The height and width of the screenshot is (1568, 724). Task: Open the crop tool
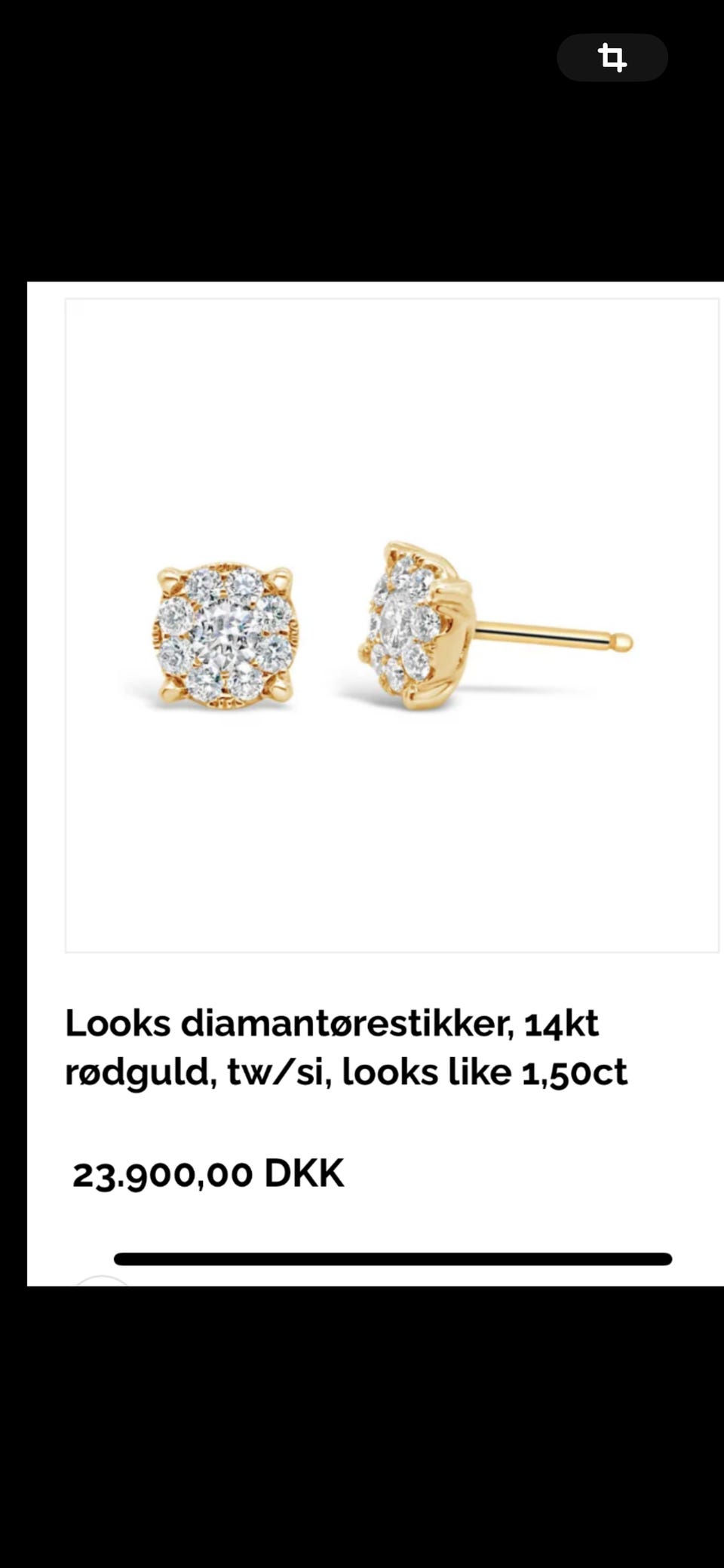(612, 57)
